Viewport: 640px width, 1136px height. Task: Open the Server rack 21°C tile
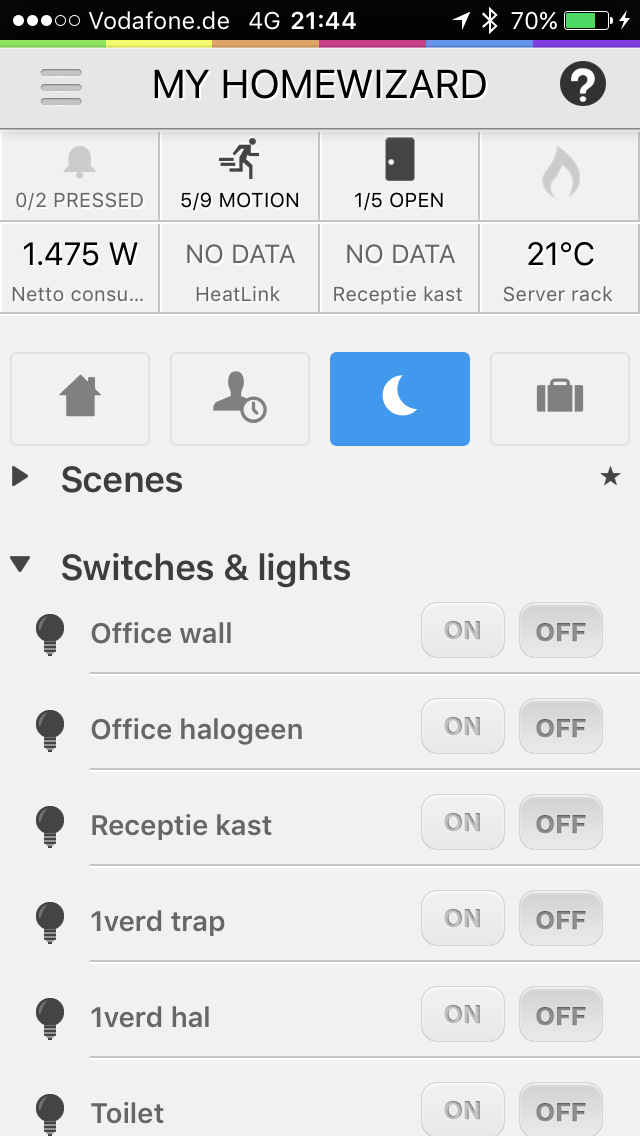coord(558,269)
